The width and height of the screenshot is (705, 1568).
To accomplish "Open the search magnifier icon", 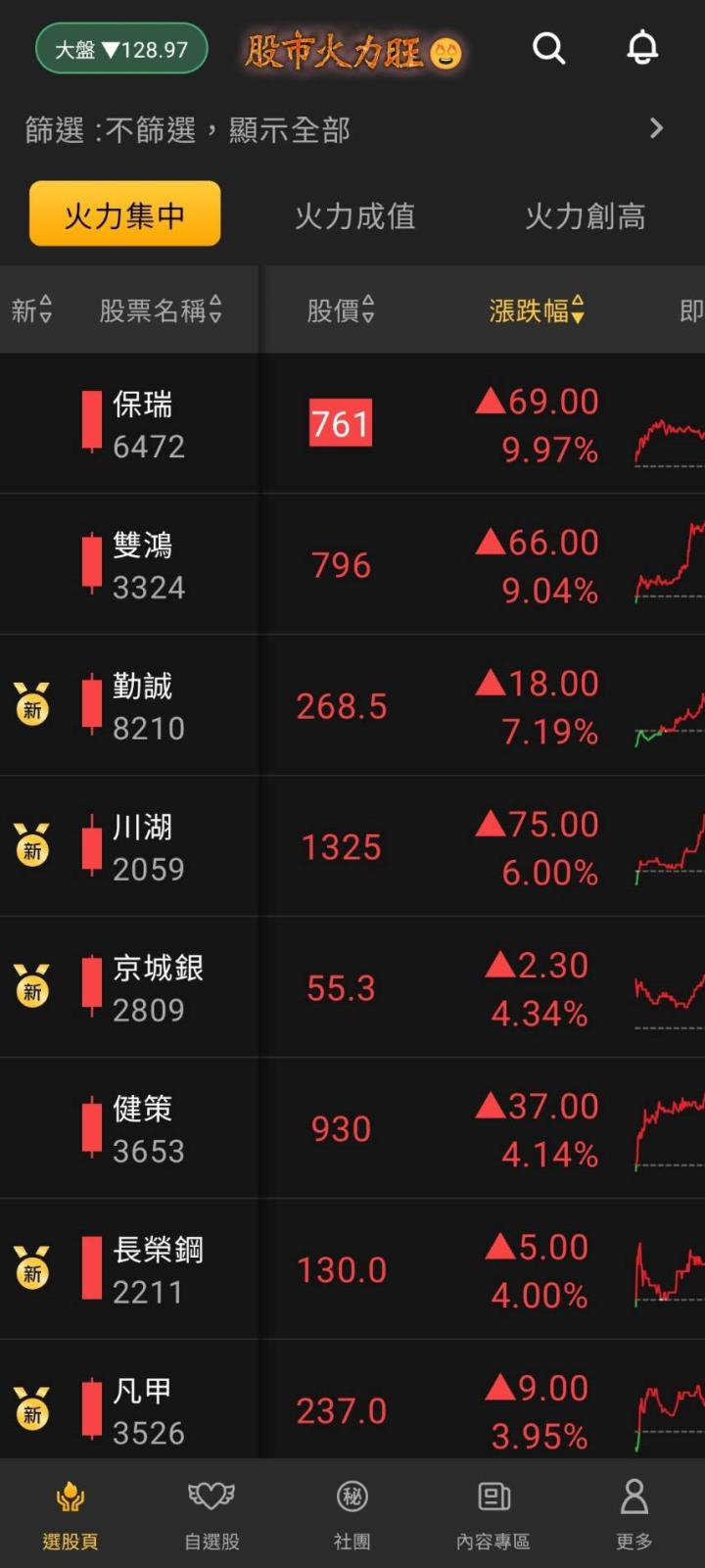I will [x=548, y=48].
